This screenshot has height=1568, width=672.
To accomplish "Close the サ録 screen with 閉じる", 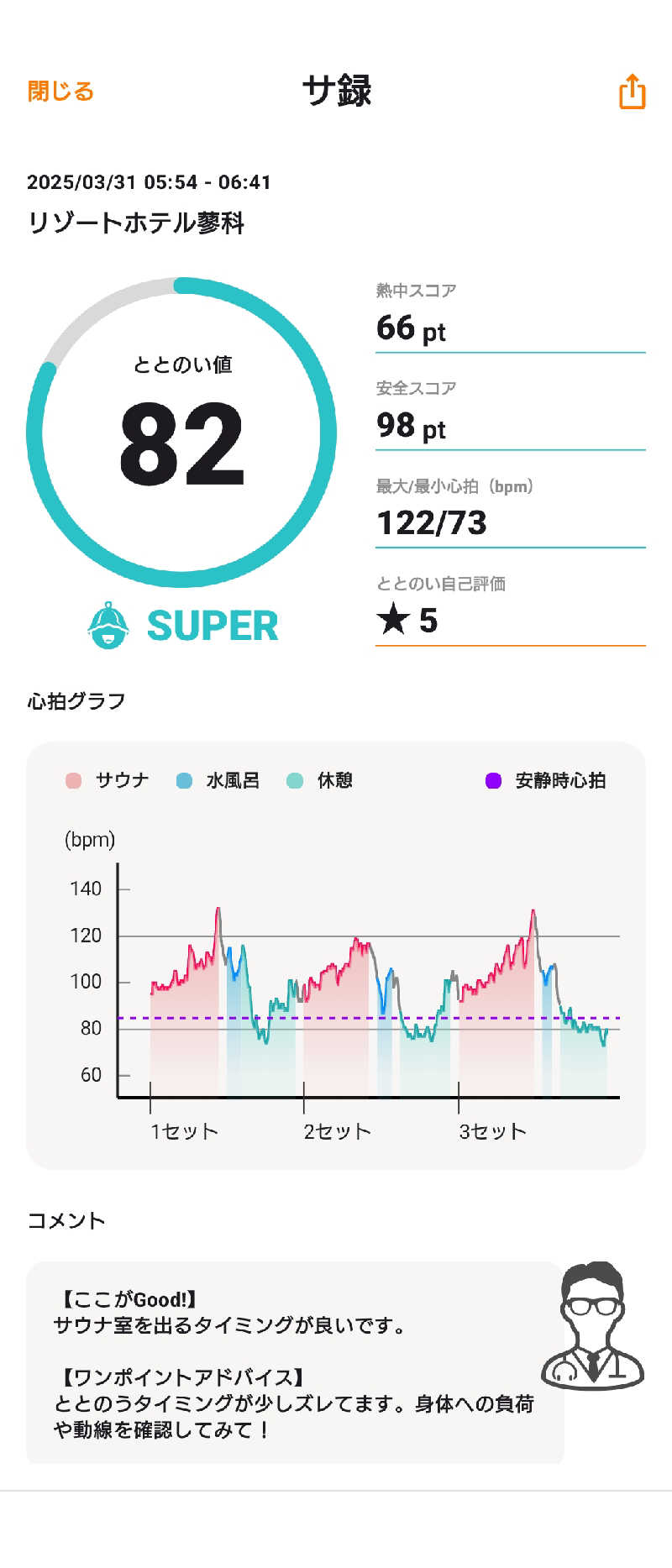I will coord(60,91).
